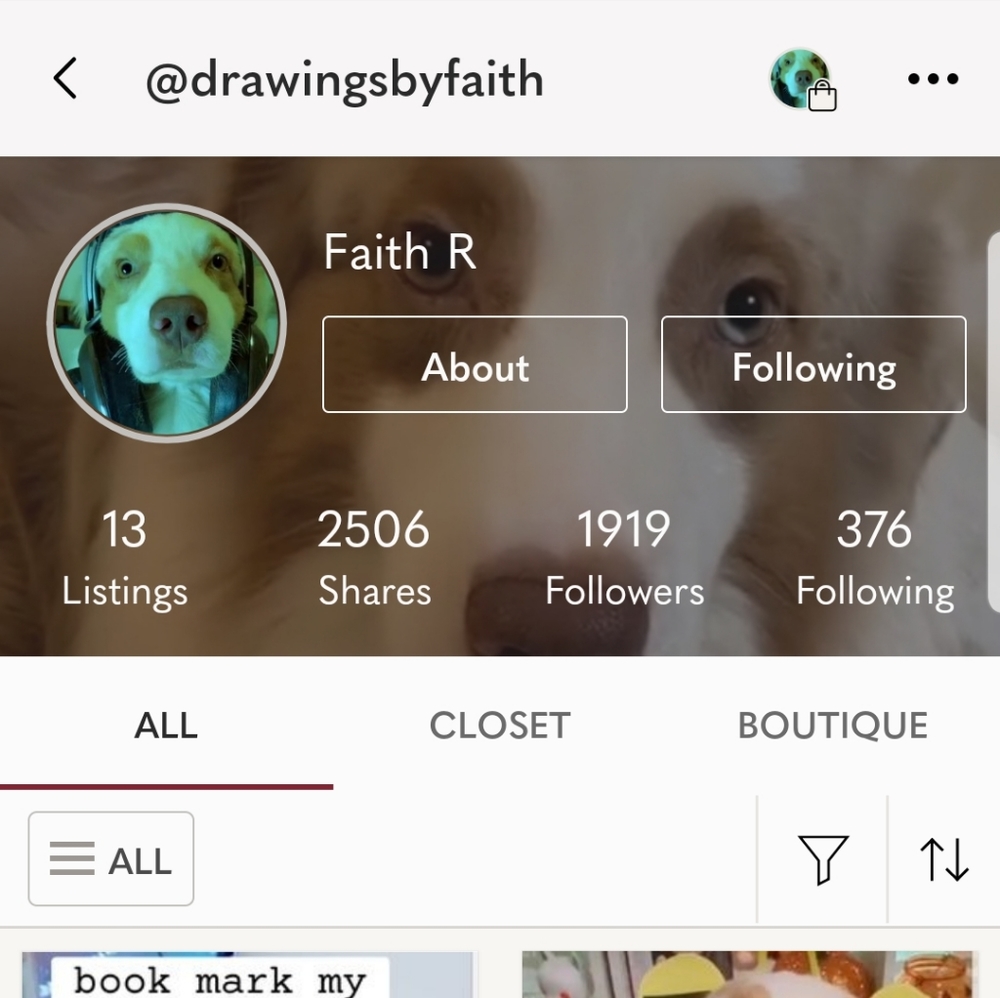Screen dimensions: 1000x998
Task: Open the filter funnel options
Action: (823, 859)
